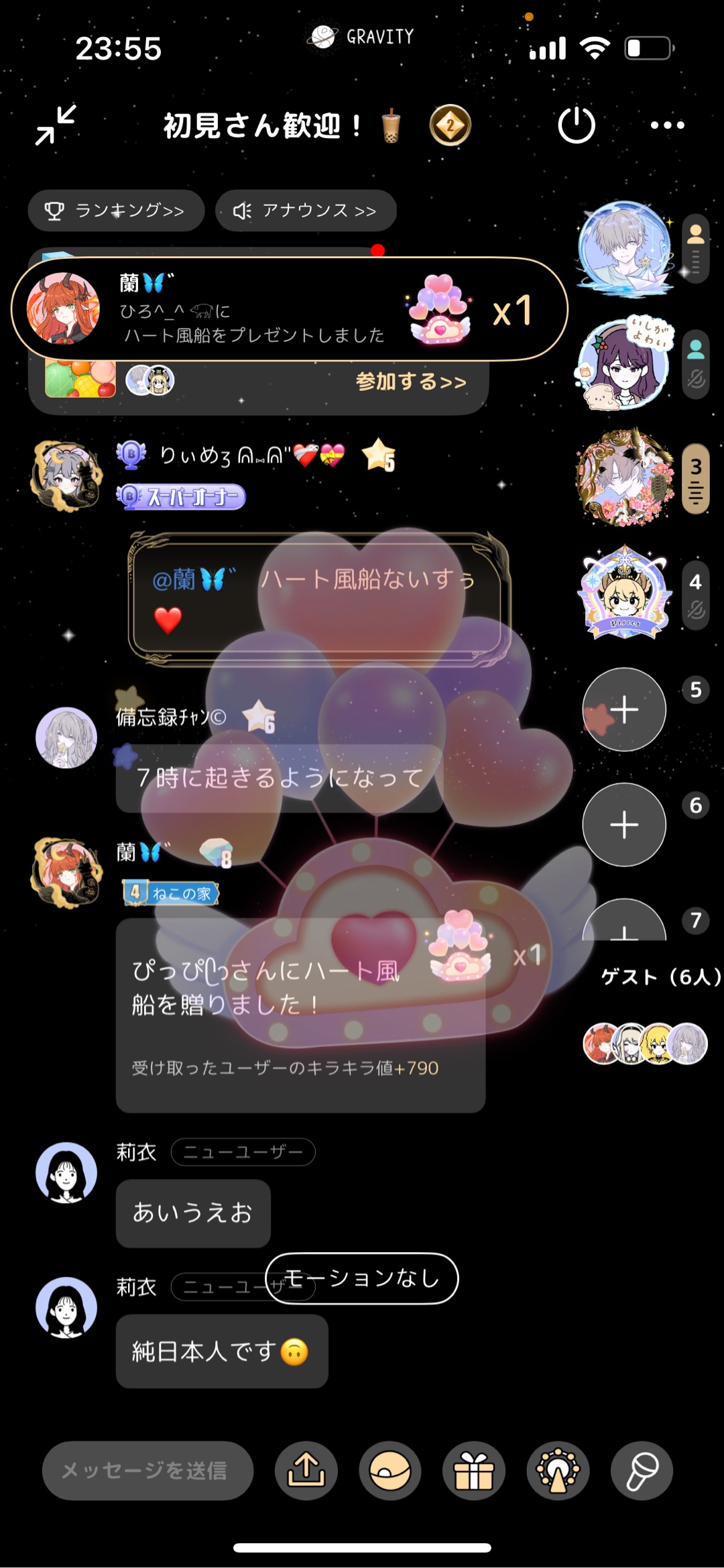View the speaker in mic seat 3
Screen dimensions: 724x1568
625,478
